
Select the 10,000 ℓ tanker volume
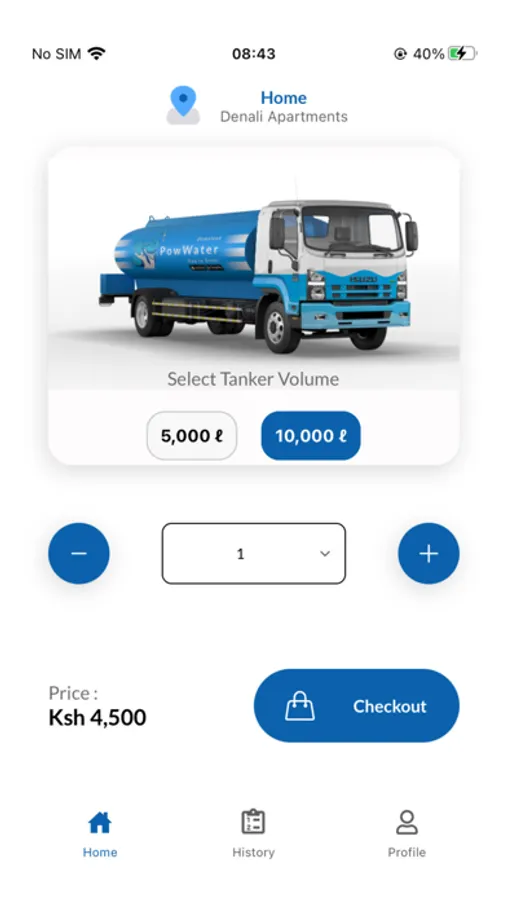click(x=311, y=436)
